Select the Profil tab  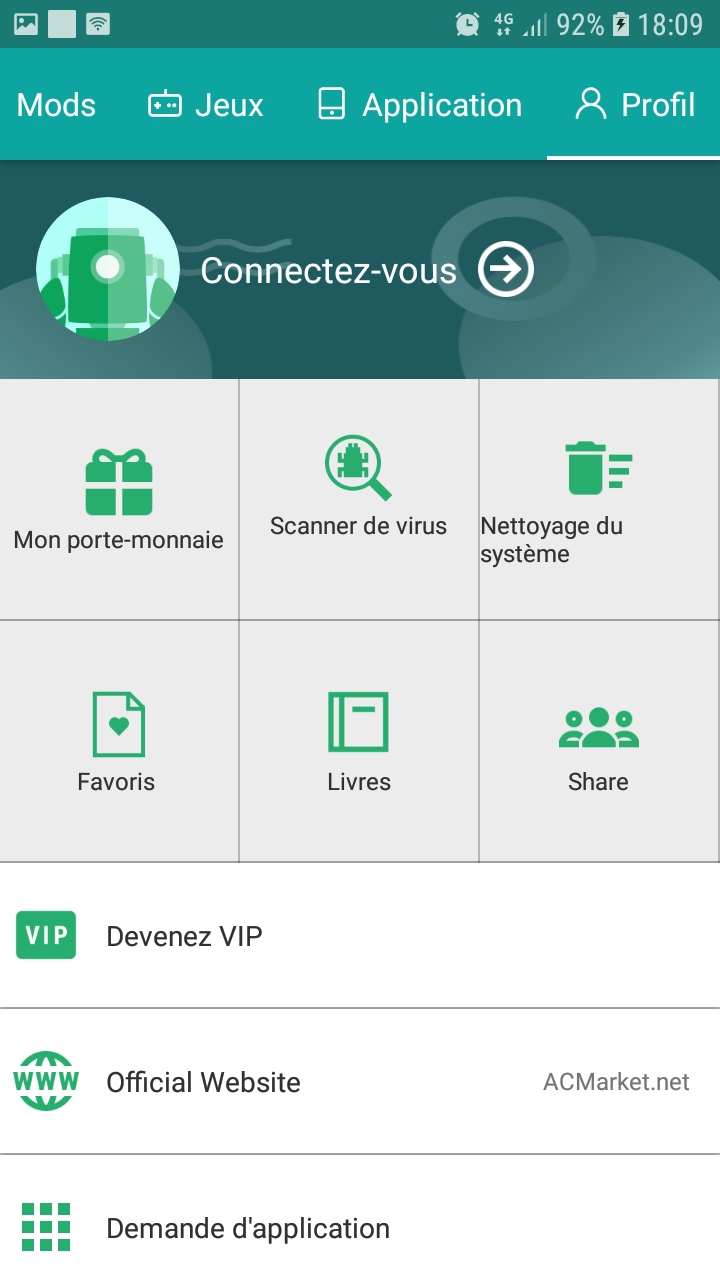[635, 105]
